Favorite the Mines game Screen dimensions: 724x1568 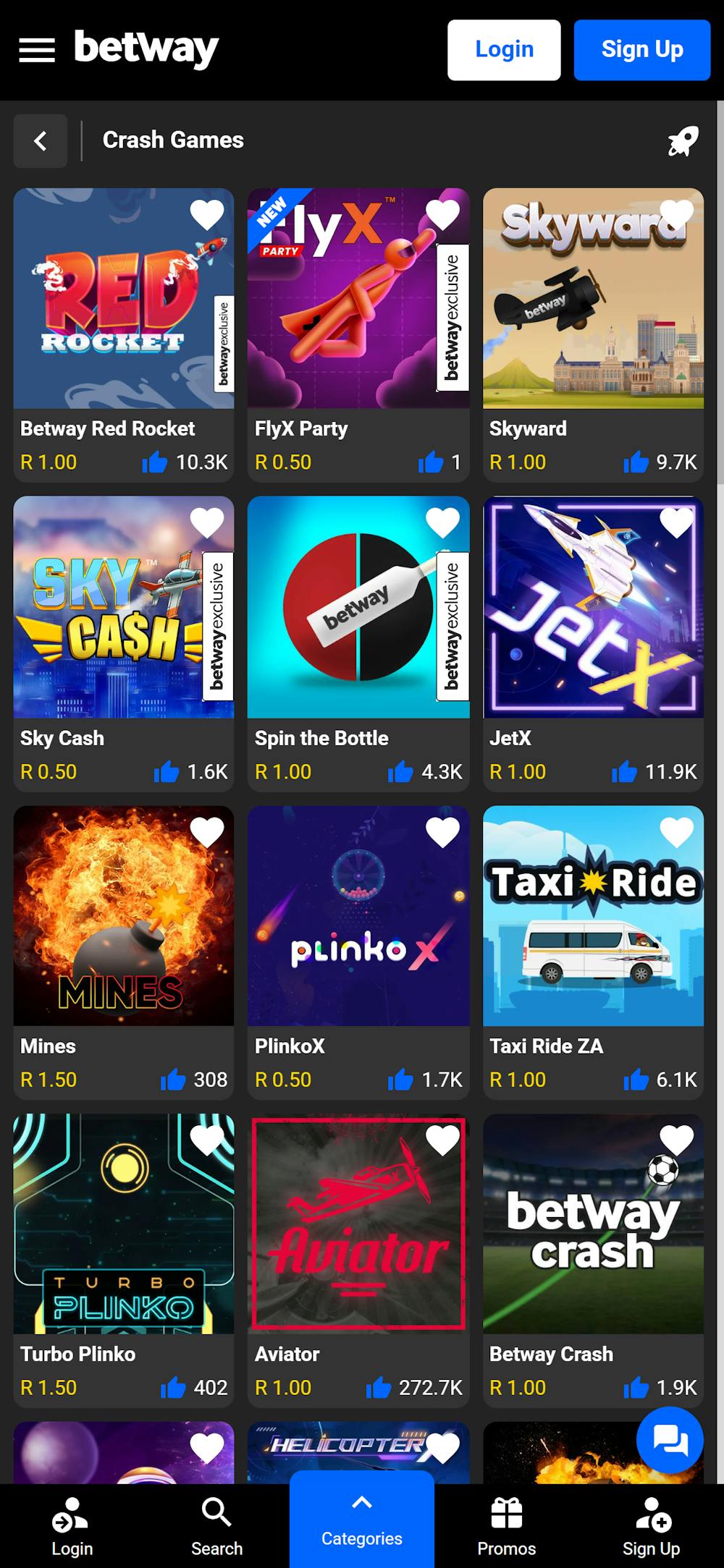[207, 832]
